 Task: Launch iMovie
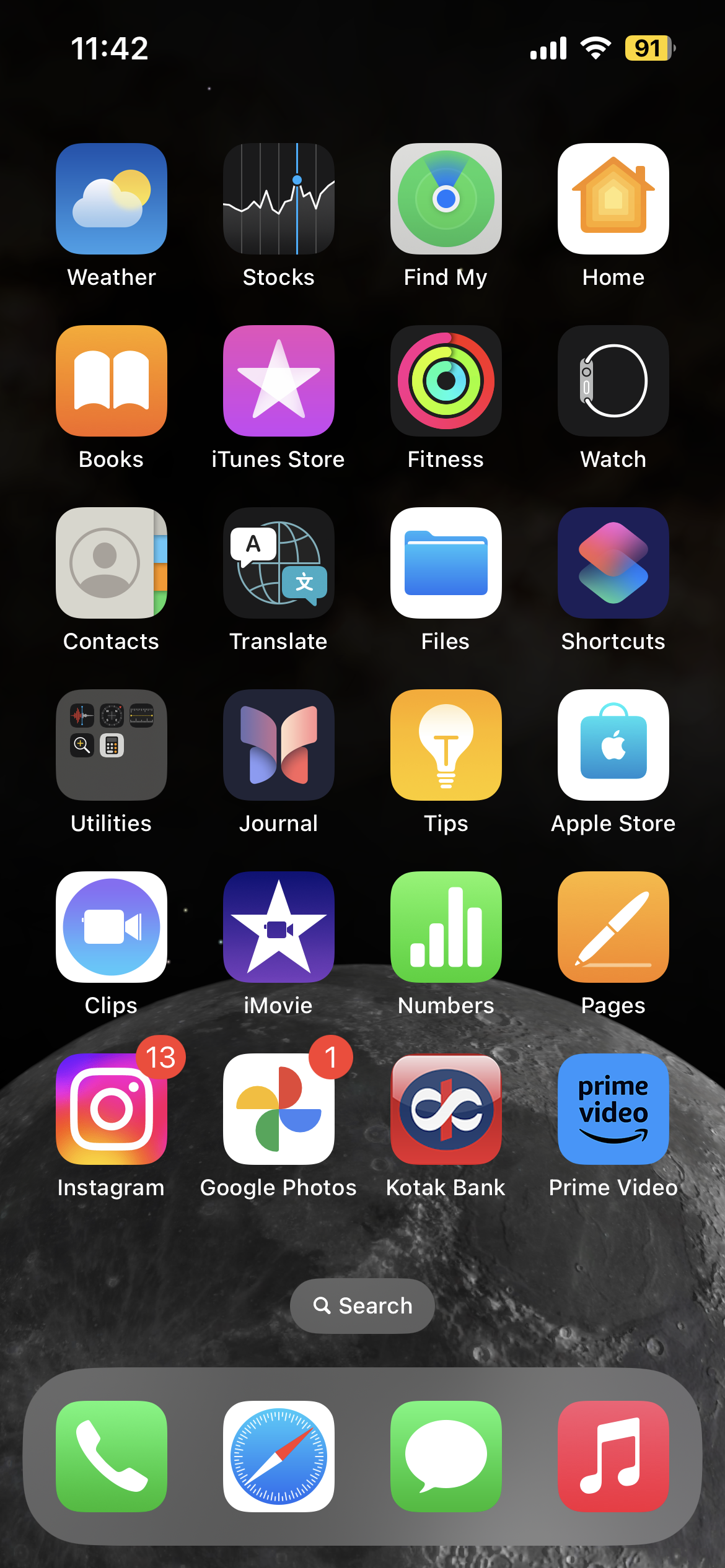point(279,927)
